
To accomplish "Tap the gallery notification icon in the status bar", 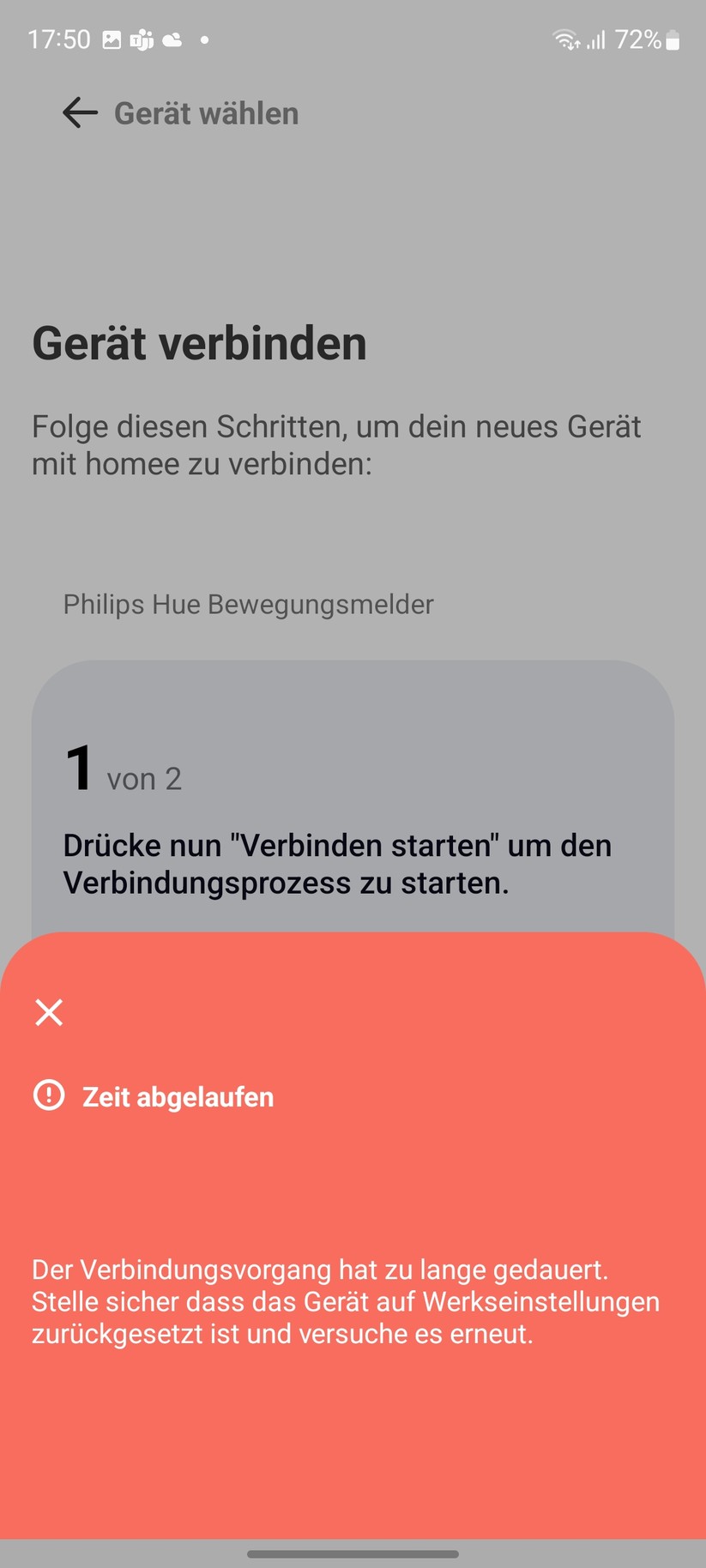I will (x=112, y=39).
